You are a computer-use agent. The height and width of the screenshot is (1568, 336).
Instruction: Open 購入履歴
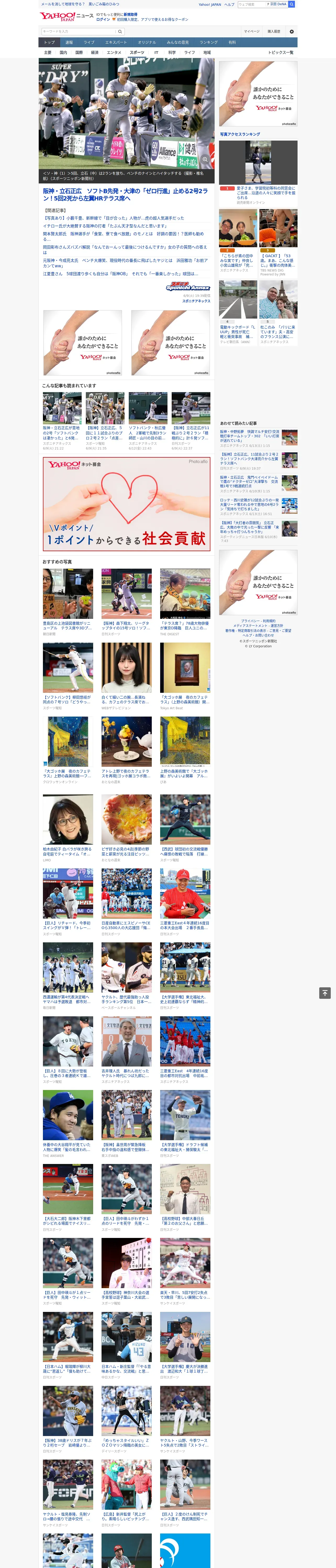[274, 32]
